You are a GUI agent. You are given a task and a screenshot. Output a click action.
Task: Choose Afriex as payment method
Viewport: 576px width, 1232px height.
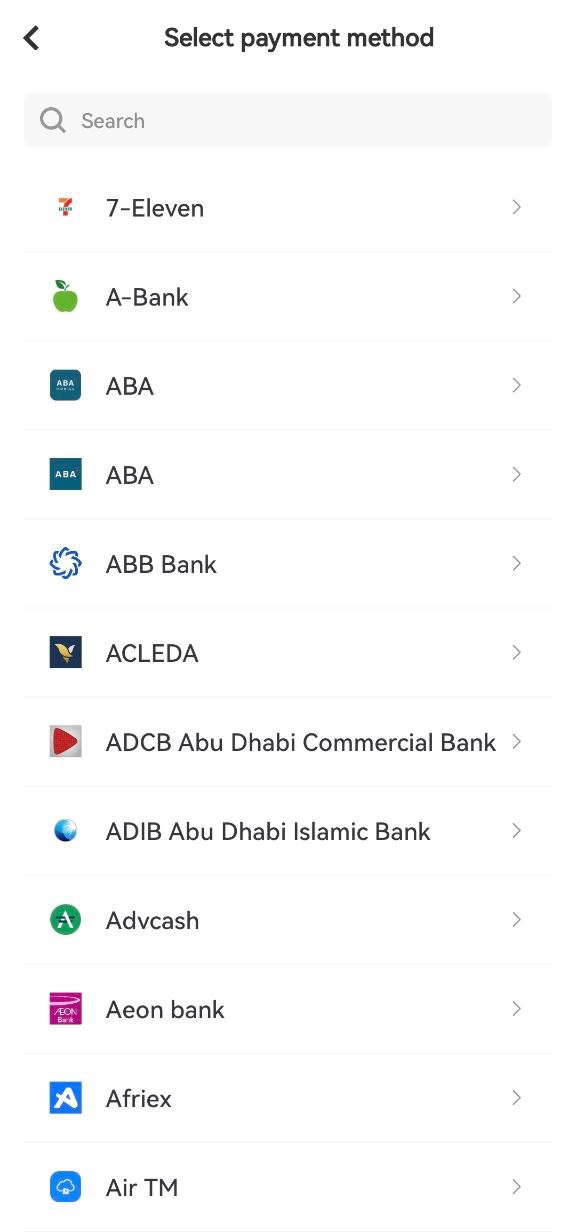coord(288,1098)
